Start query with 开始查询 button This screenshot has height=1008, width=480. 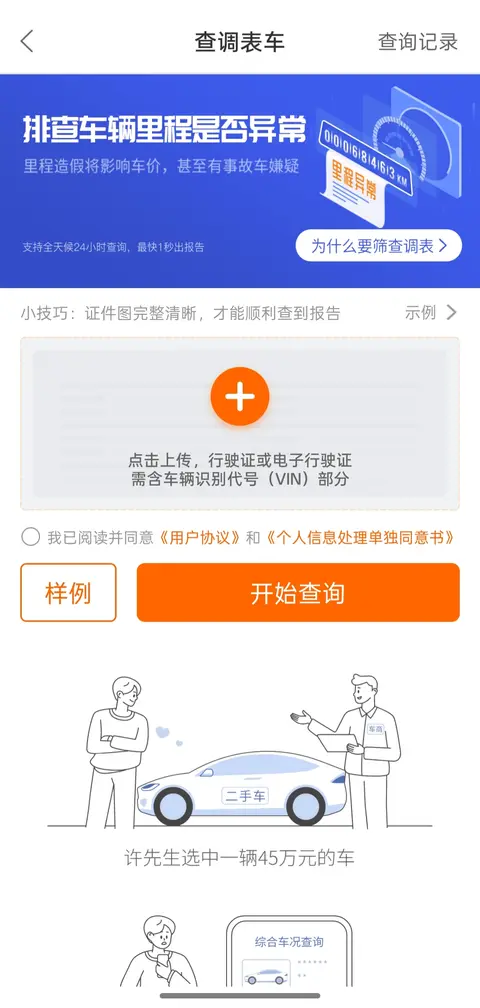click(x=298, y=593)
